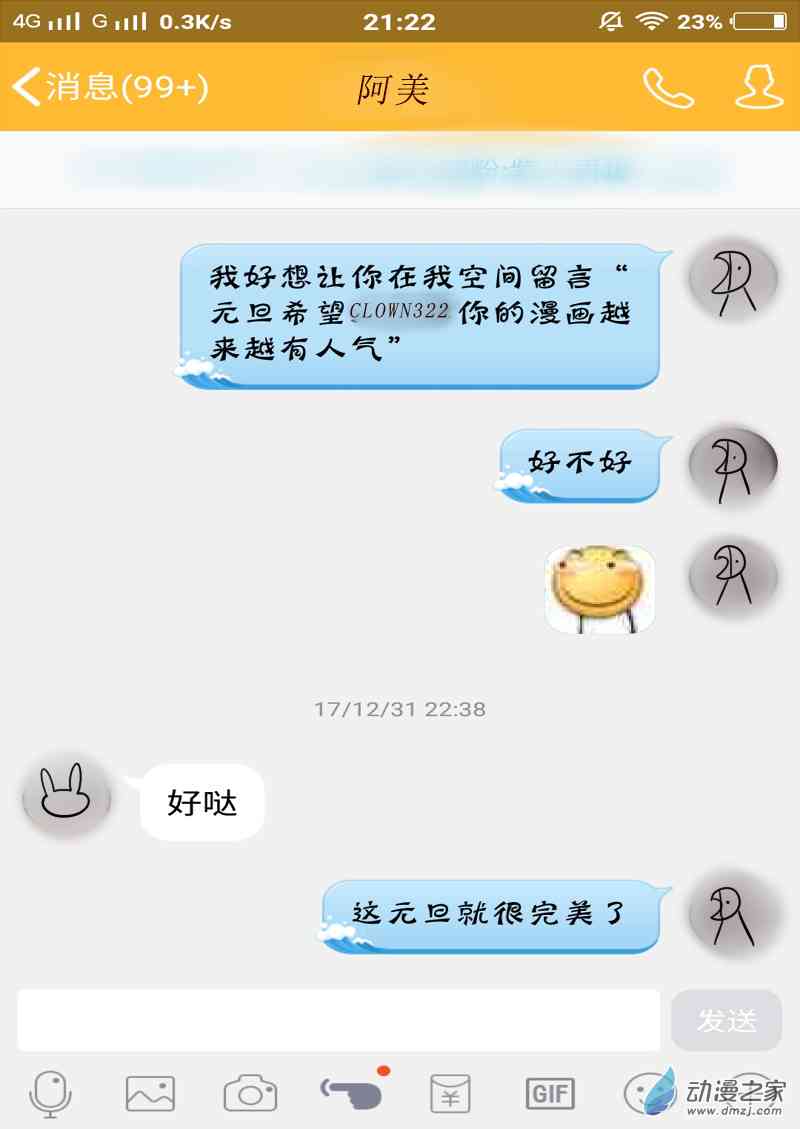
Task: Start a phone call with 阿美
Action: [x=667, y=89]
